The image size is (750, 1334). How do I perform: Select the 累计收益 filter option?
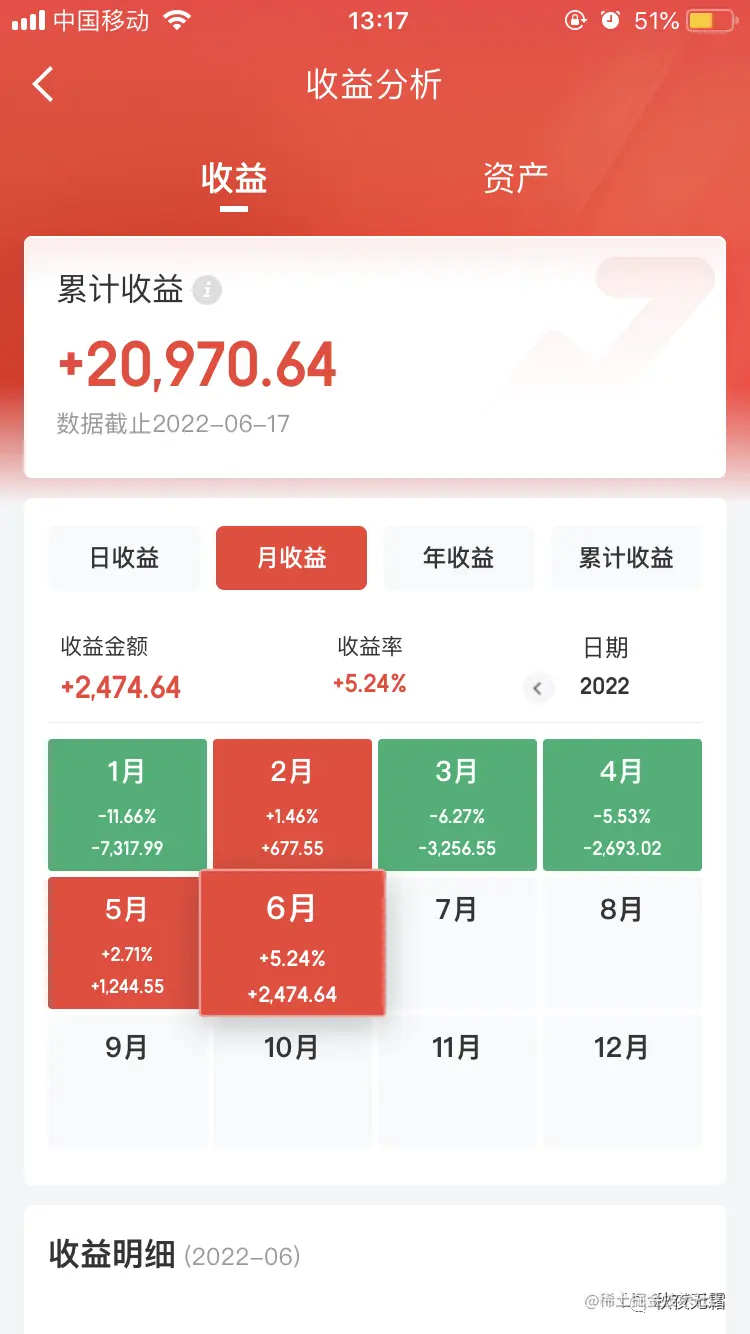pyautogui.click(x=626, y=558)
